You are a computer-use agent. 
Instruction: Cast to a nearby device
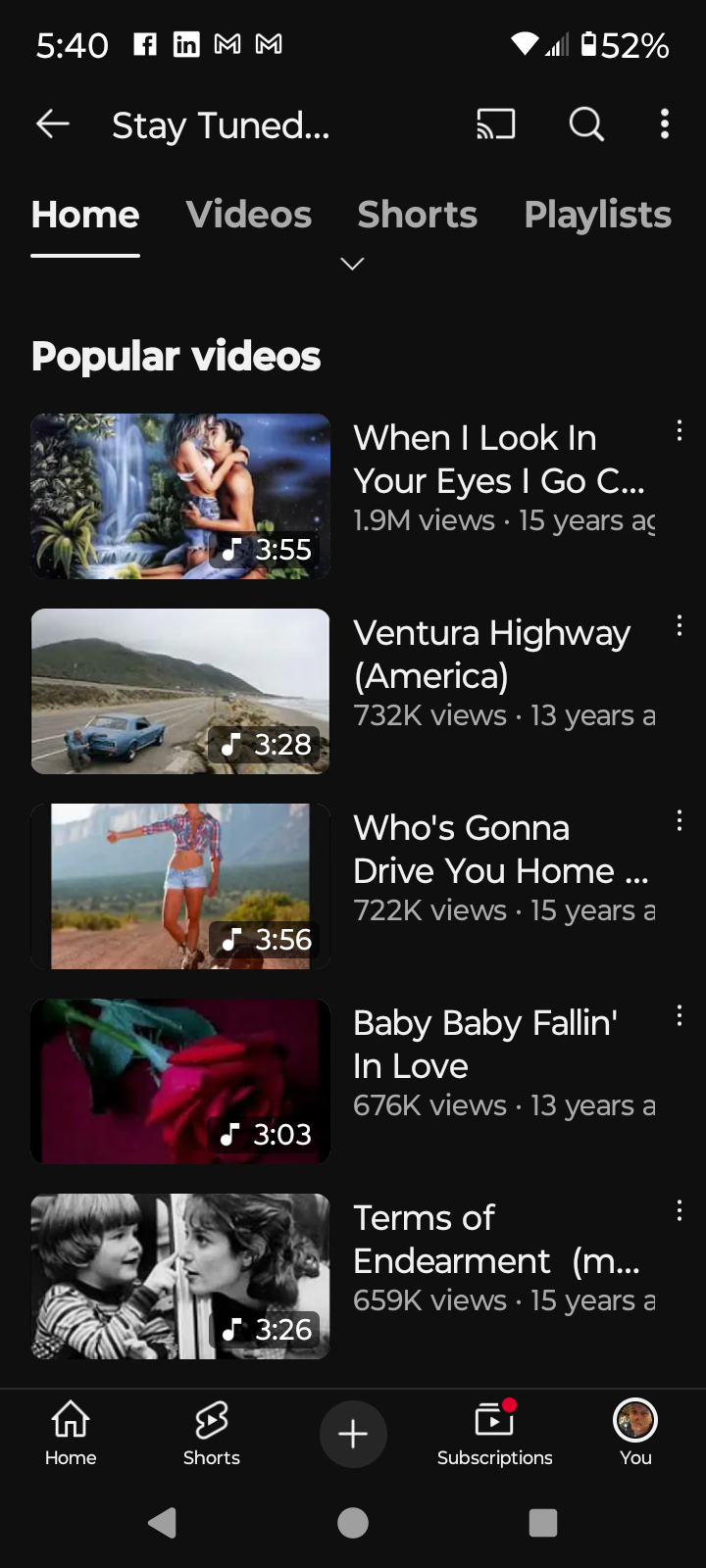pyautogui.click(x=495, y=124)
